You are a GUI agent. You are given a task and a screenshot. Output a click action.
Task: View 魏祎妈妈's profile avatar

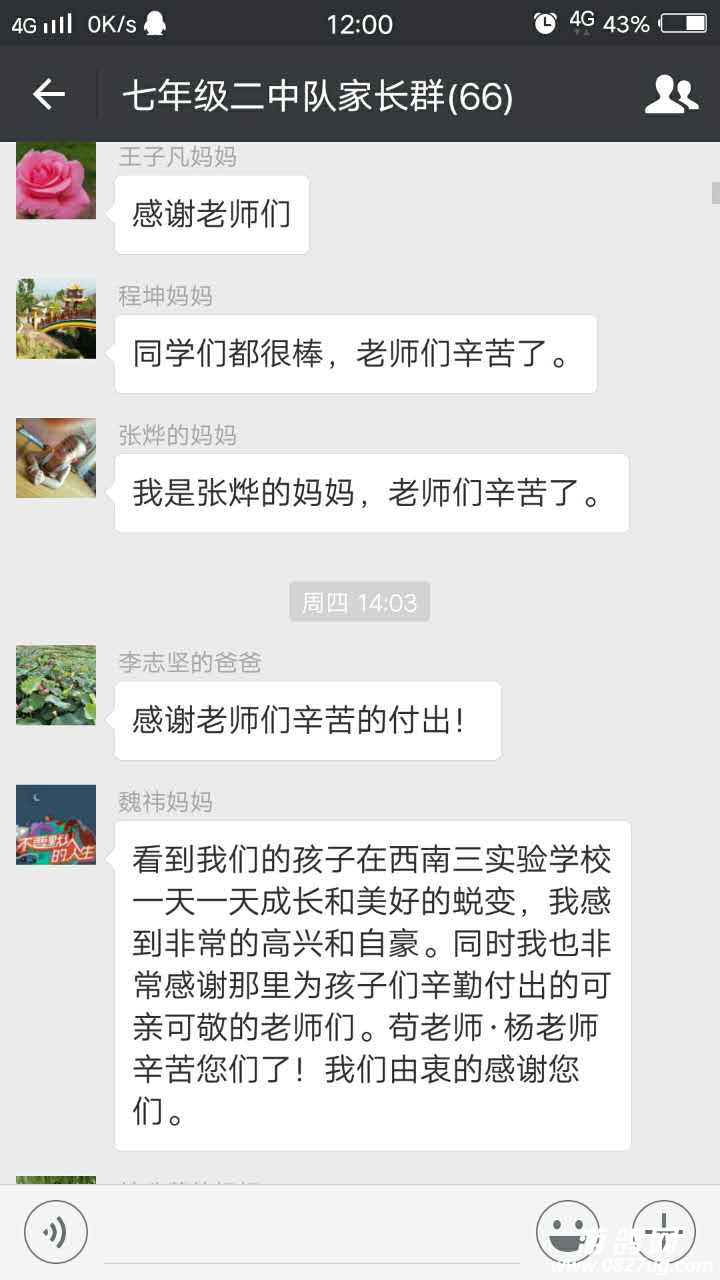click(56, 825)
